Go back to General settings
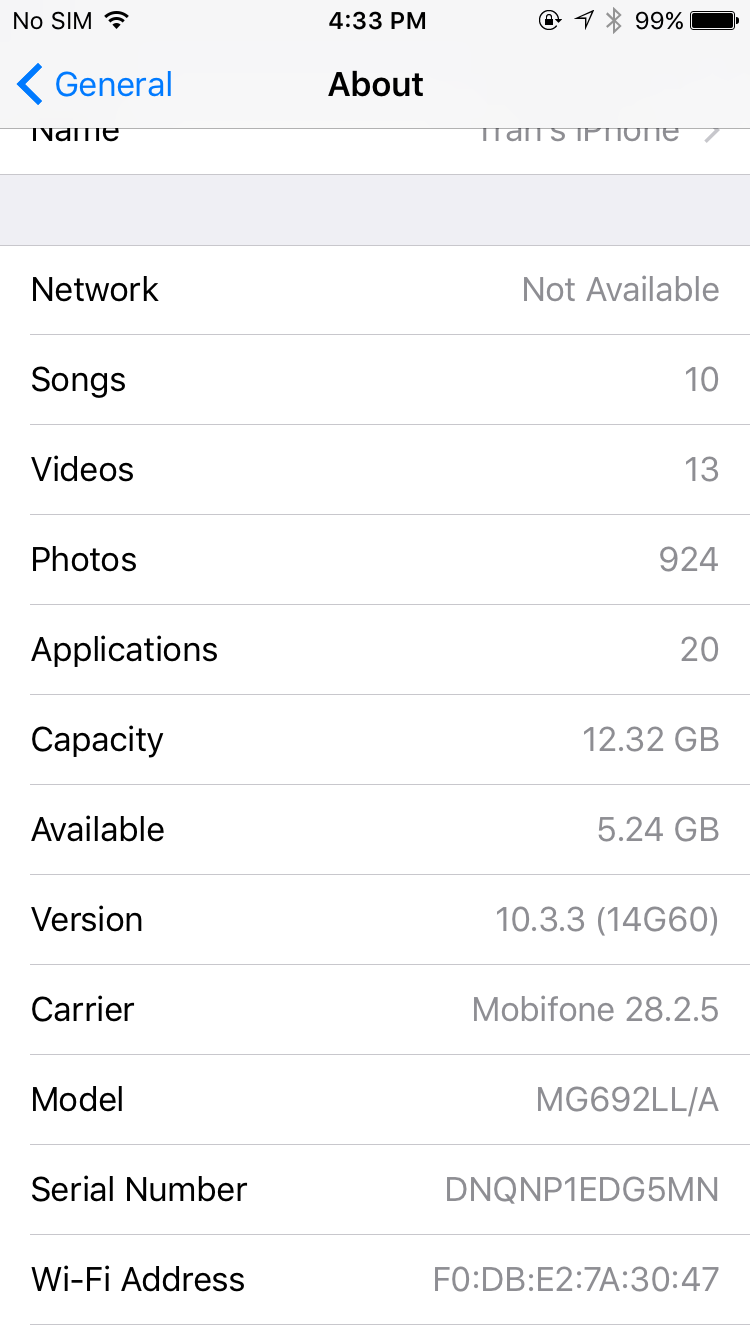 click(95, 85)
